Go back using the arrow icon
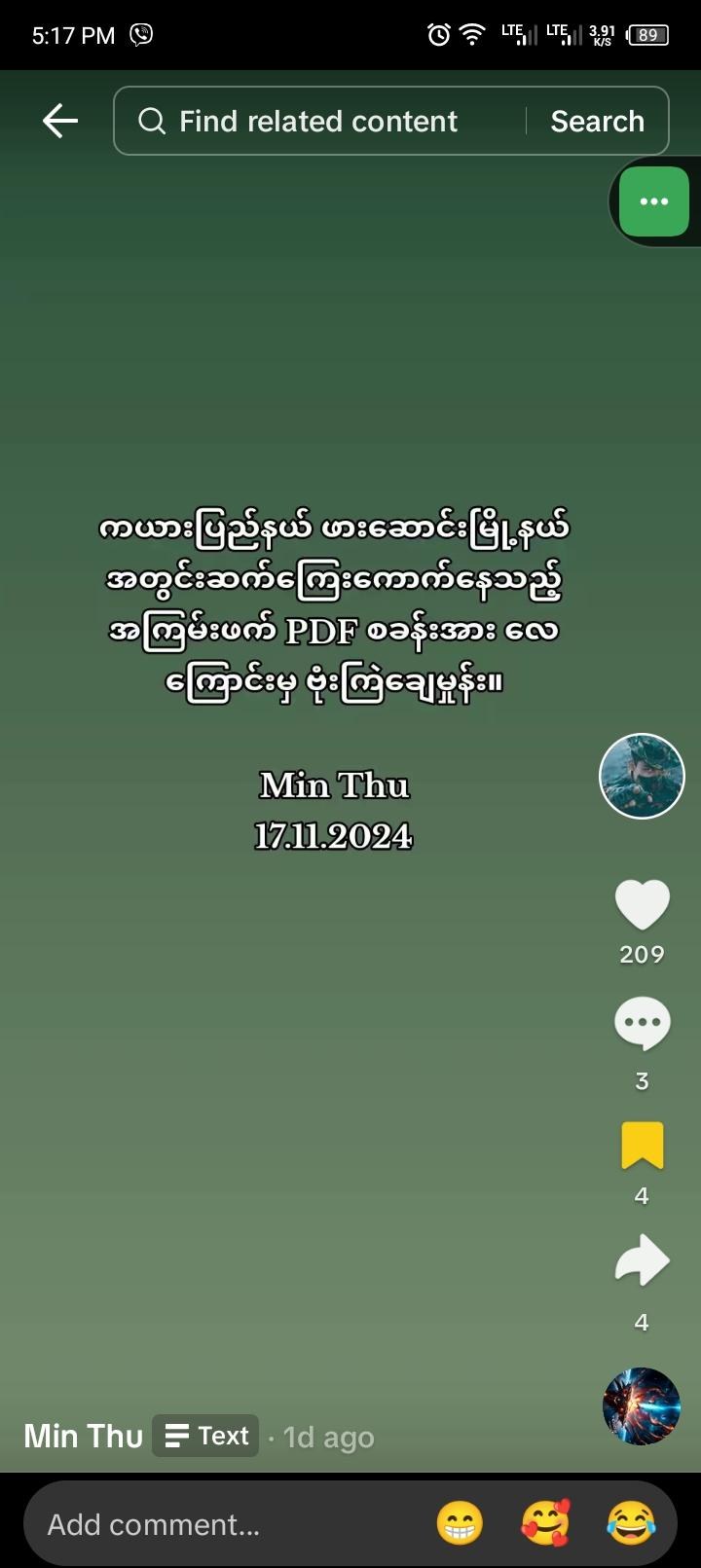Image resolution: width=701 pixels, height=1568 pixels. click(60, 121)
